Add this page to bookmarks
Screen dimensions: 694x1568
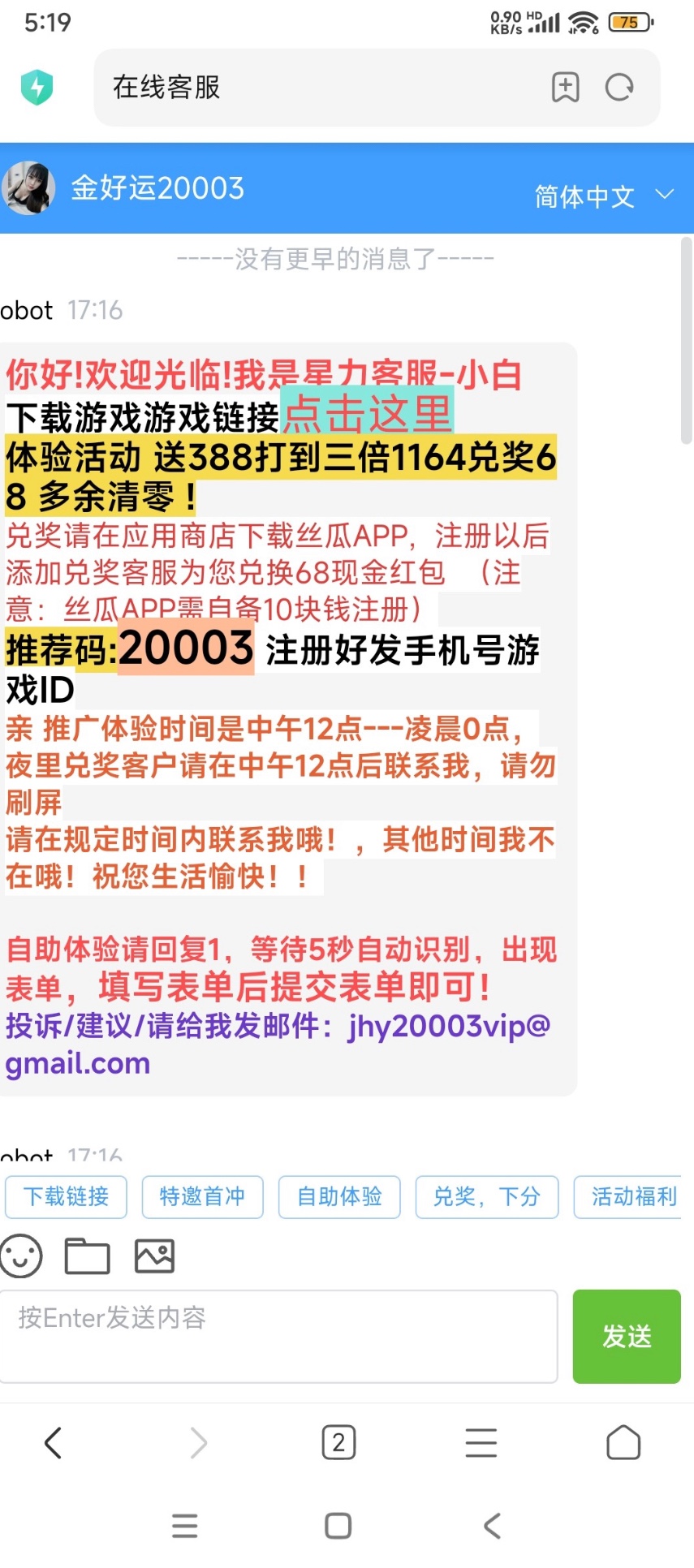point(565,87)
